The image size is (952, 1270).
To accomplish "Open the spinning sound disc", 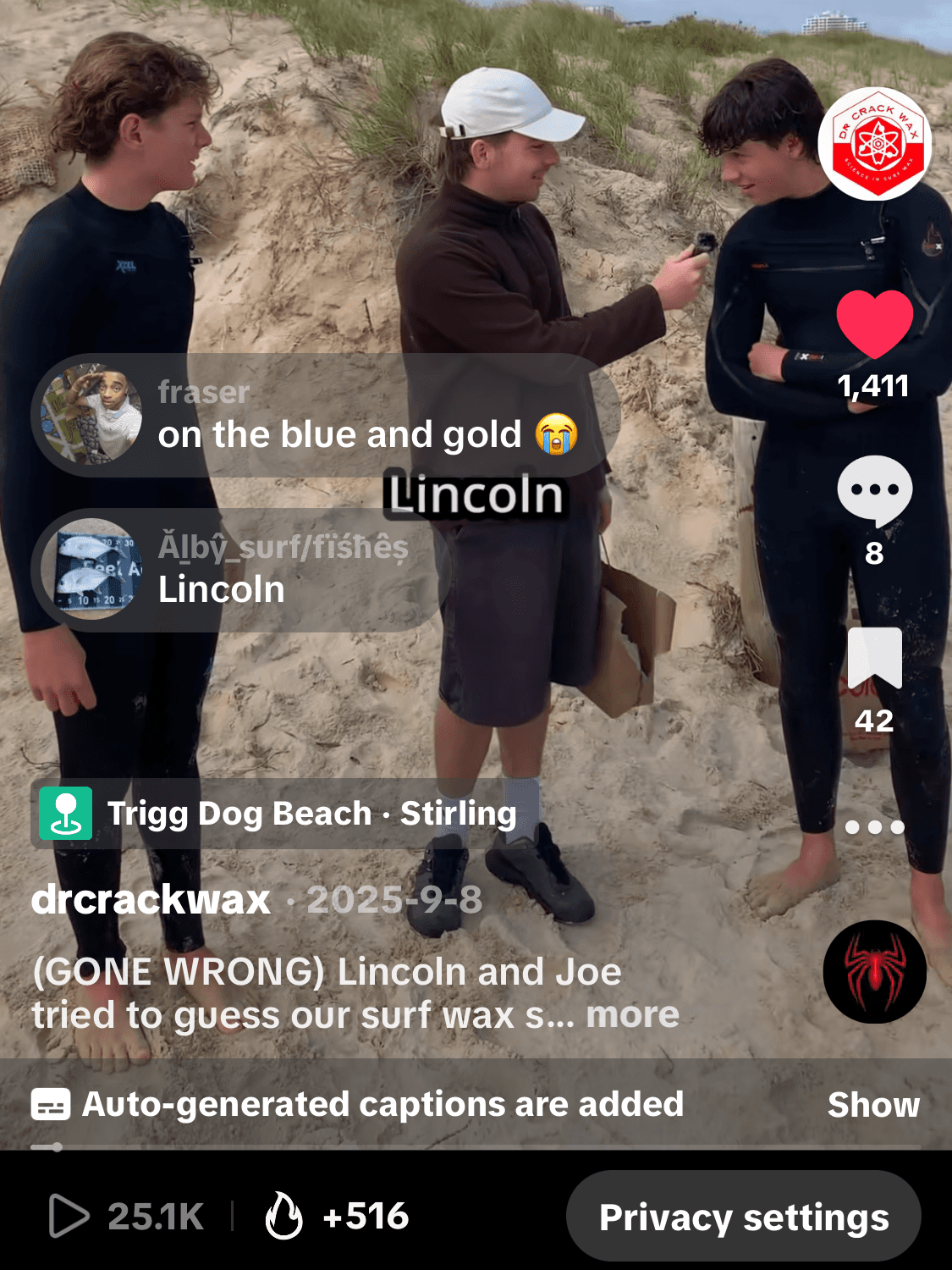I will pos(874,972).
